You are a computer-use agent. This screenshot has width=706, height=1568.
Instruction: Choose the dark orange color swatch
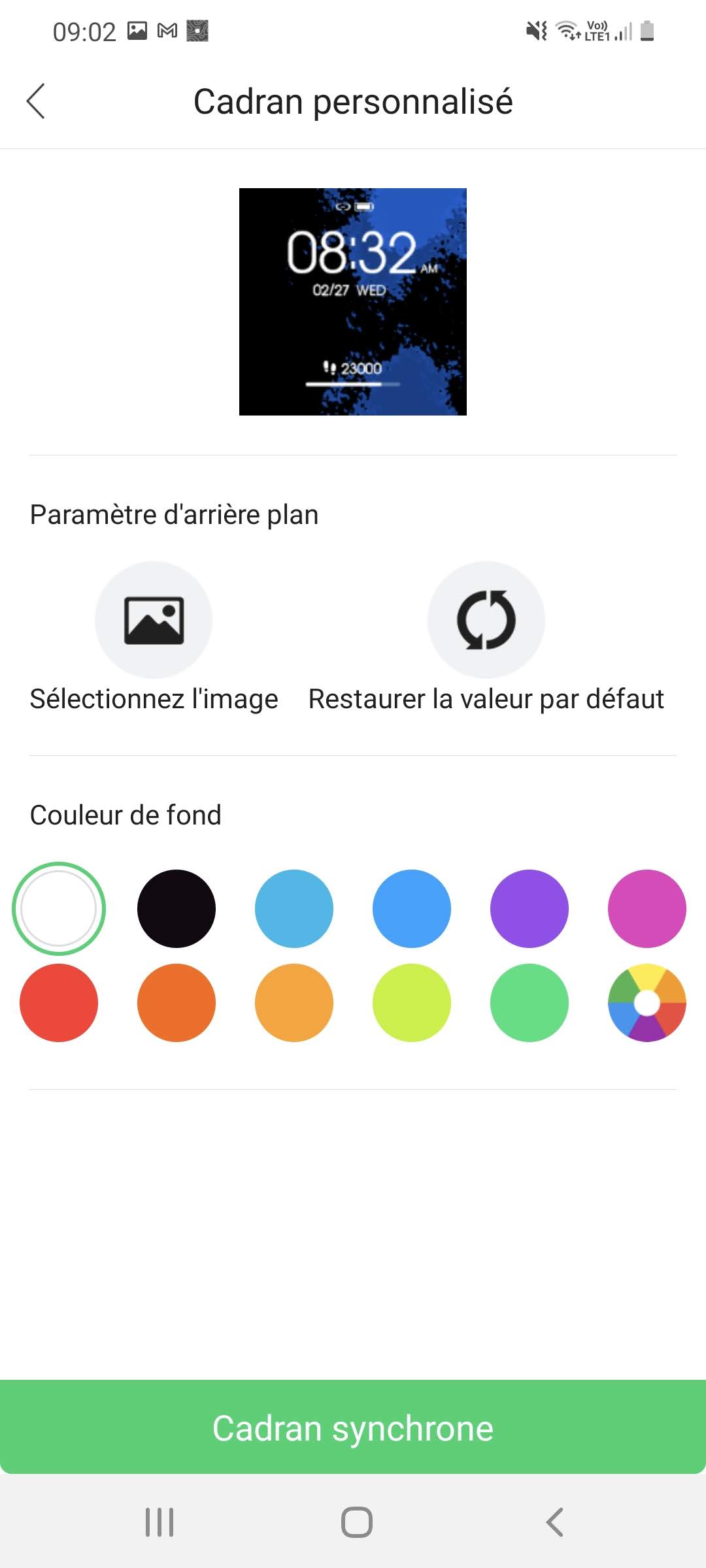[176, 1002]
